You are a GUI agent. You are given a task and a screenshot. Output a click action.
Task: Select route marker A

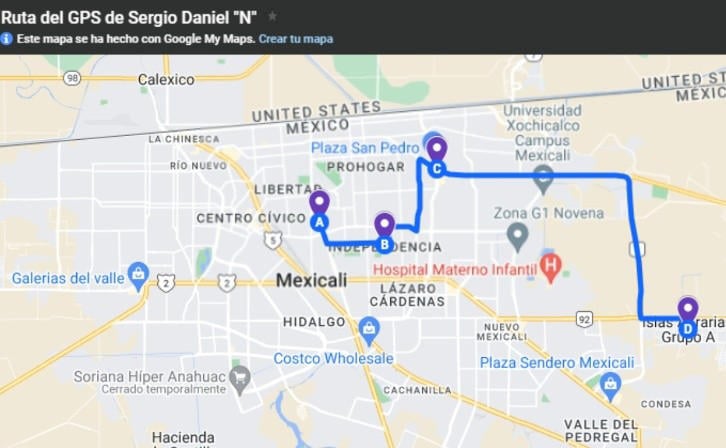[x=319, y=207]
